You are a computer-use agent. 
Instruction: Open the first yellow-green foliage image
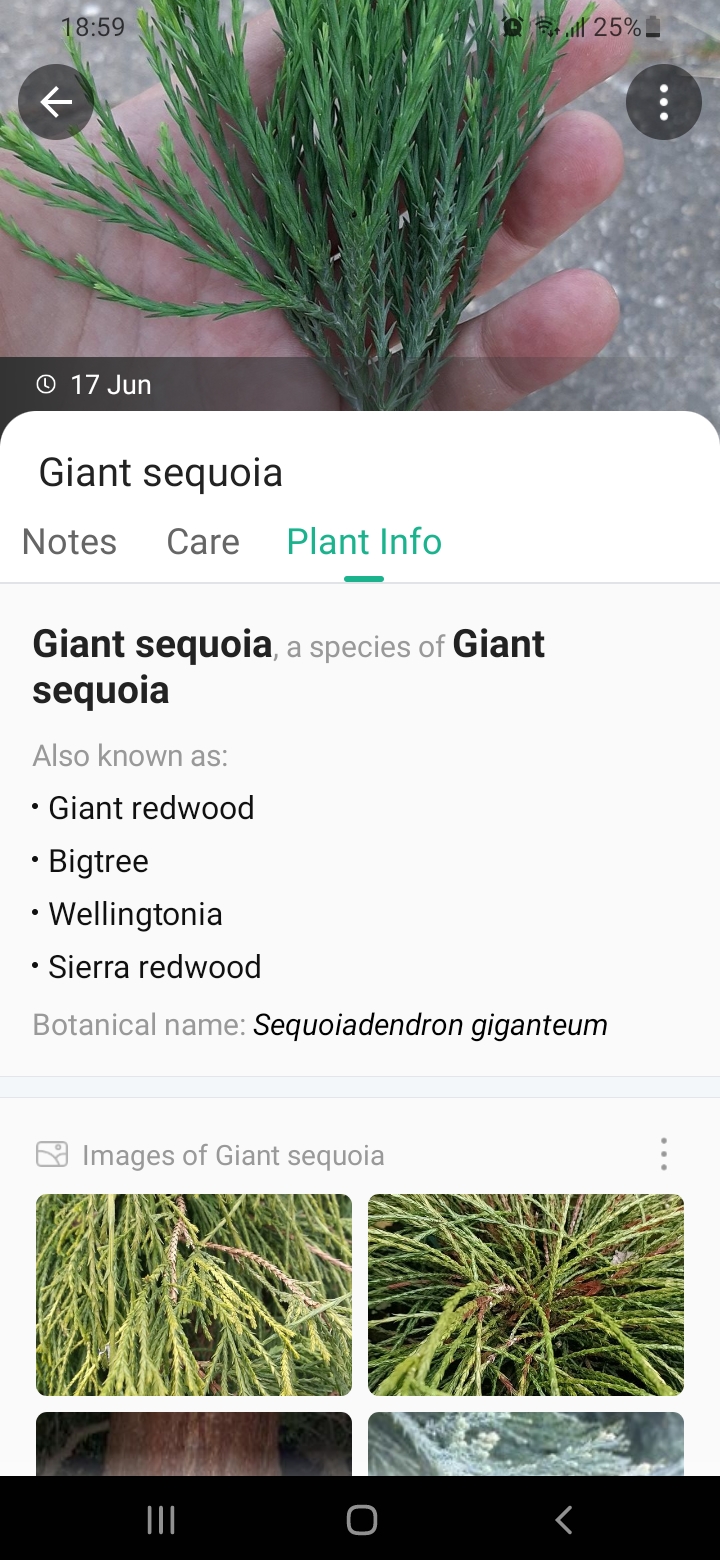[194, 1295]
